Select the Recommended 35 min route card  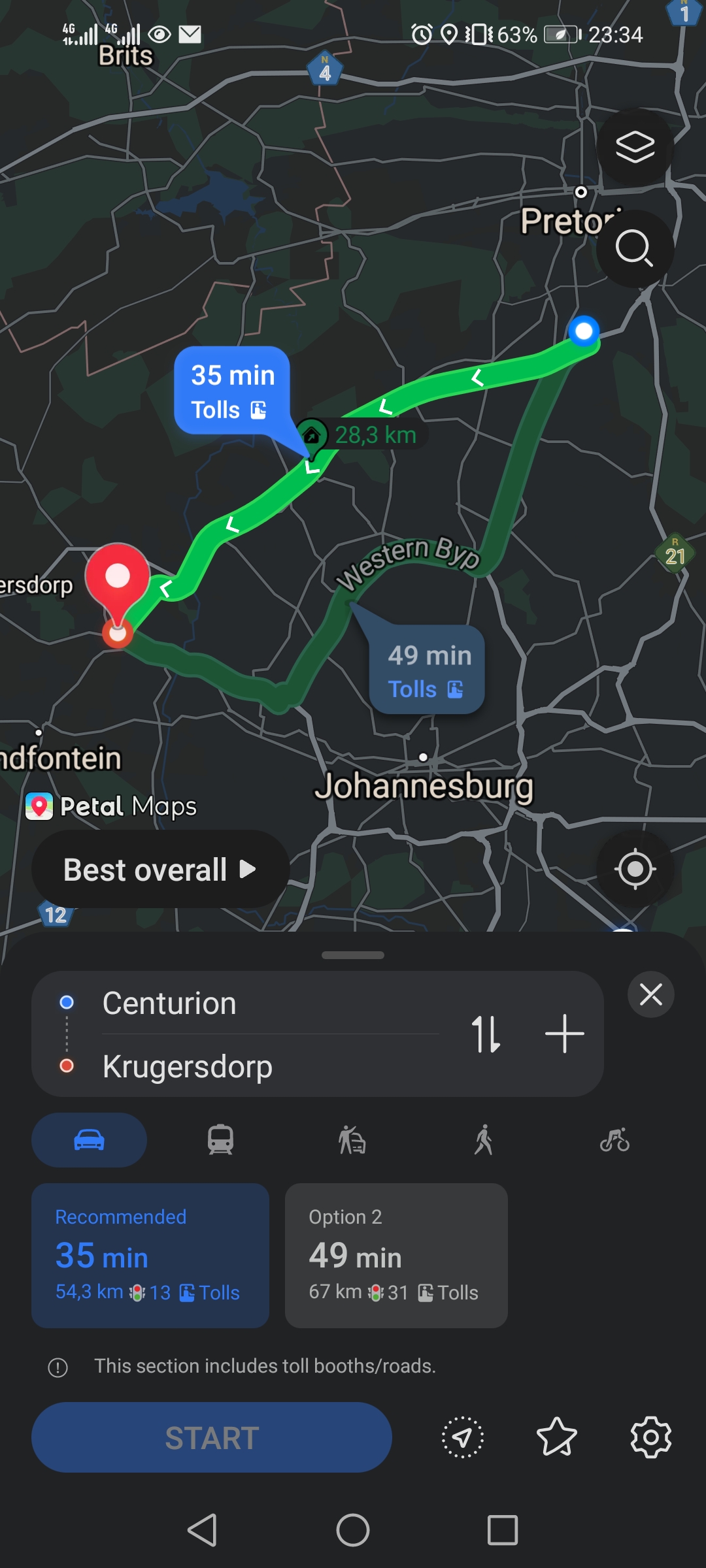(150, 1255)
